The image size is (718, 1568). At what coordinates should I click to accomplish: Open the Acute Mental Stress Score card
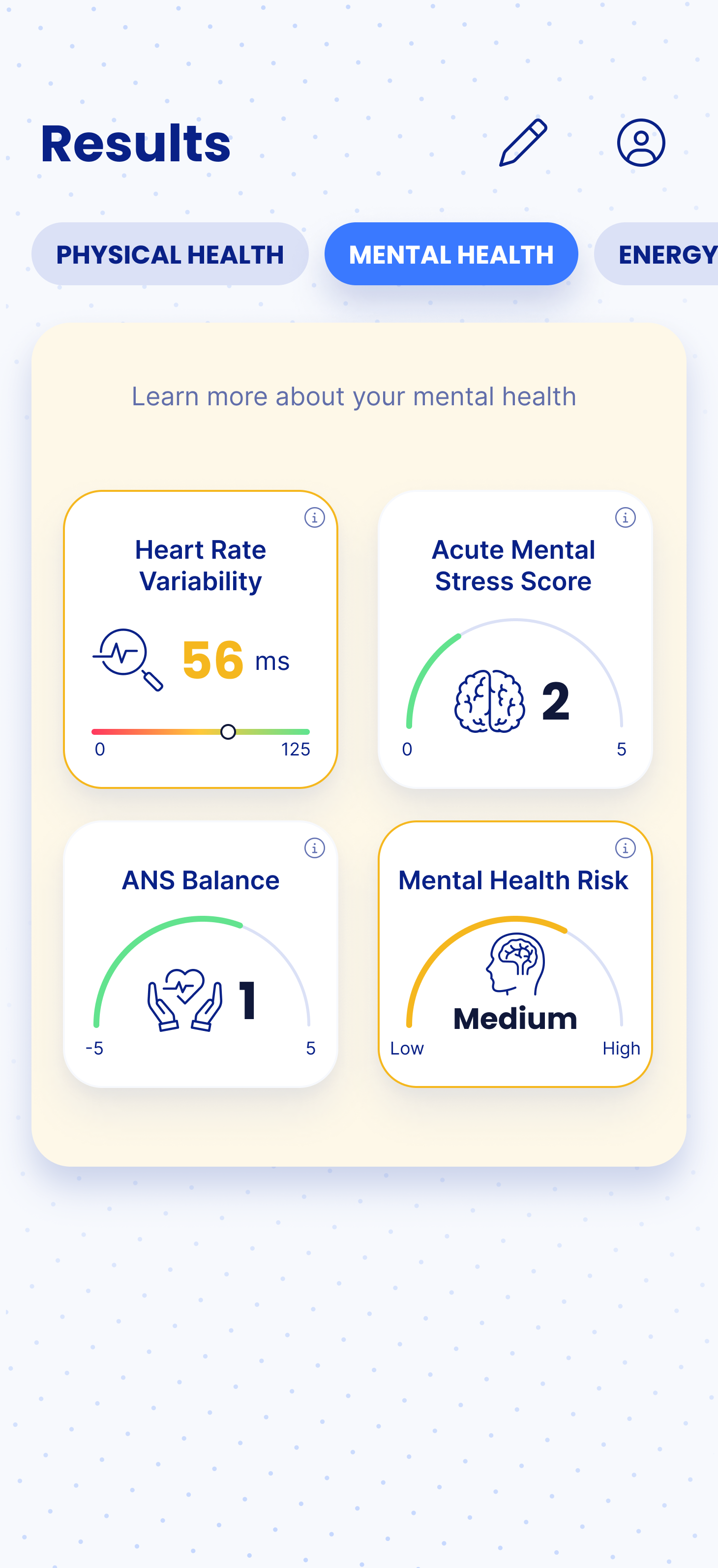click(515, 639)
